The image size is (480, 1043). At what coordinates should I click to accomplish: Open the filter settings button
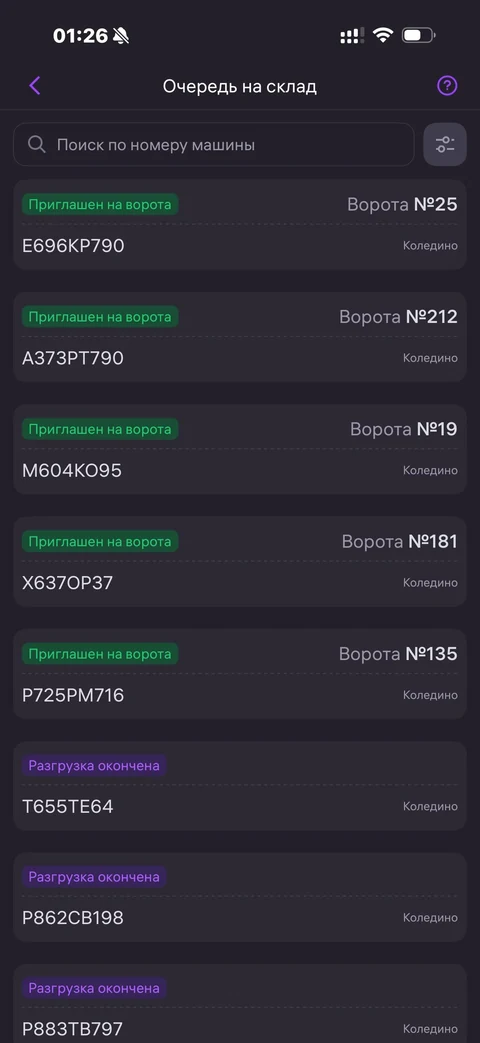(445, 144)
